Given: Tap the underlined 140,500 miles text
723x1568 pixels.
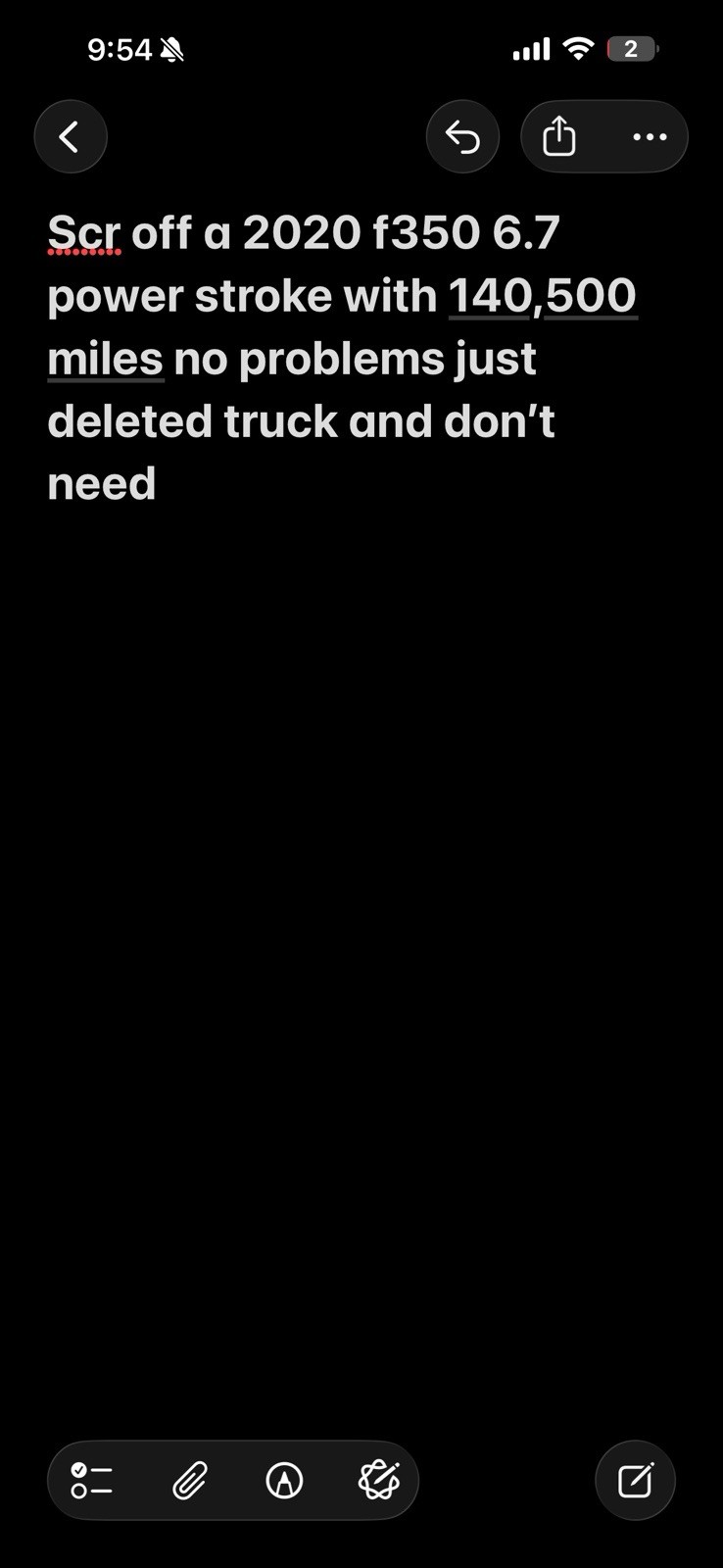Looking at the screenshot, I should tap(542, 296).
